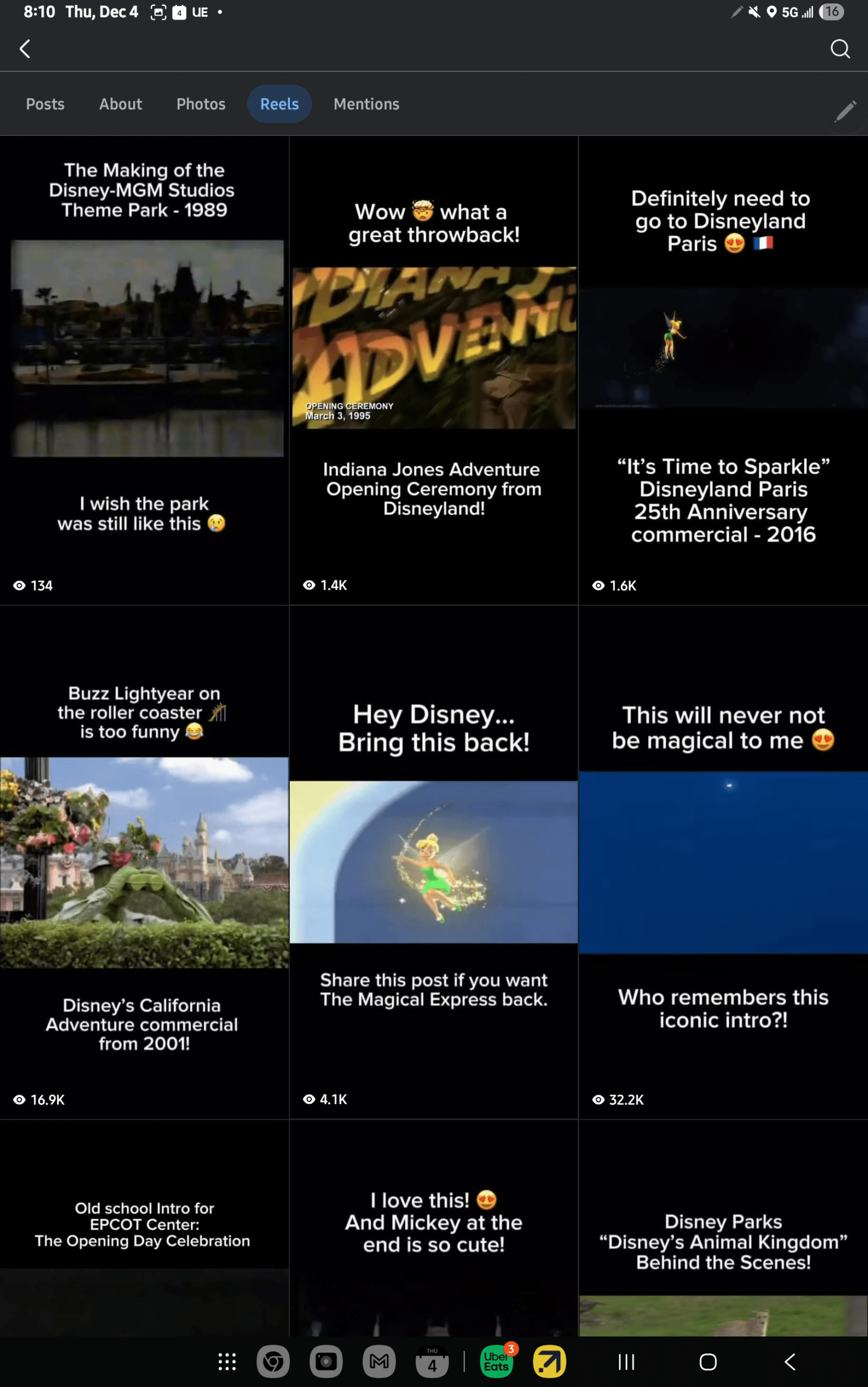This screenshot has height=1387, width=868.
Task: Launch Uber Eats from the taskbar
Action: (x=496, y=1361)
